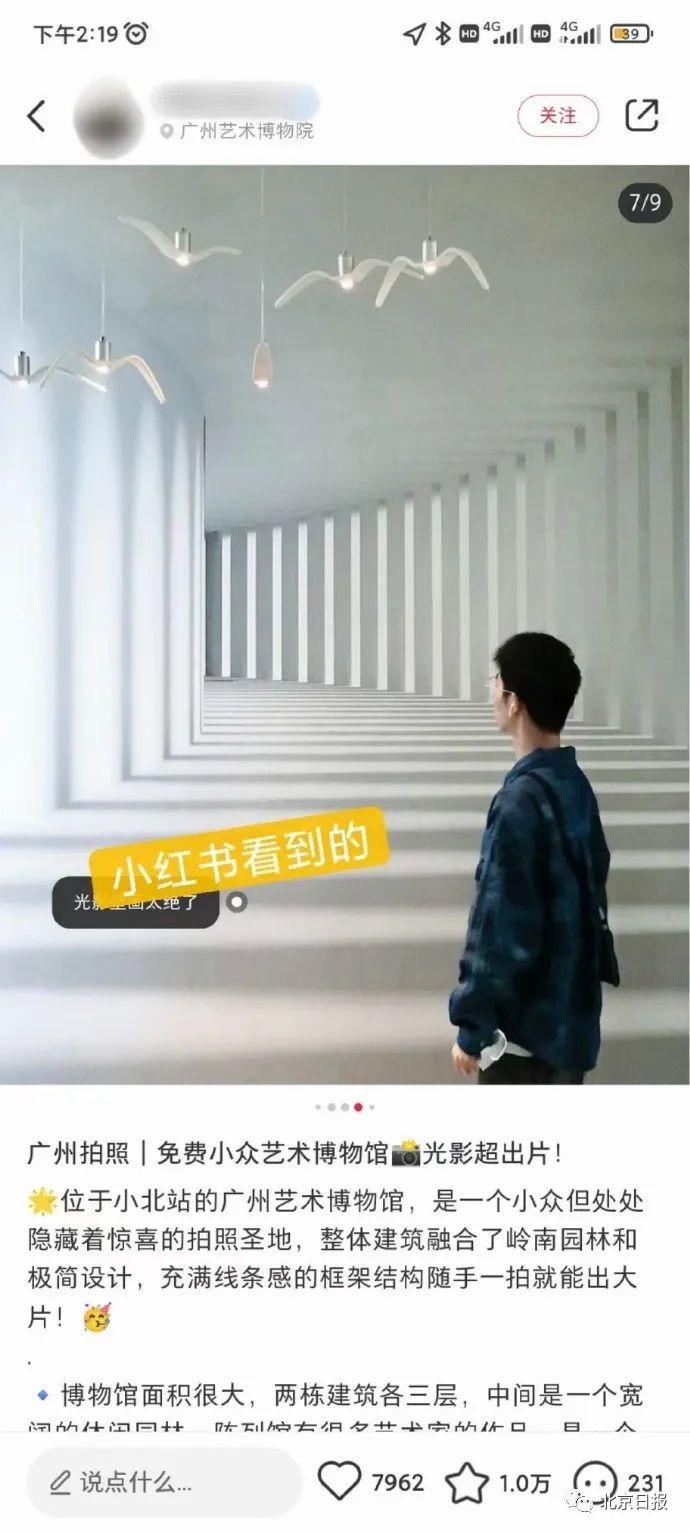Go back using the top-left arrow
The width and height of the screenshot is (690, 1533).
(37, 116)
